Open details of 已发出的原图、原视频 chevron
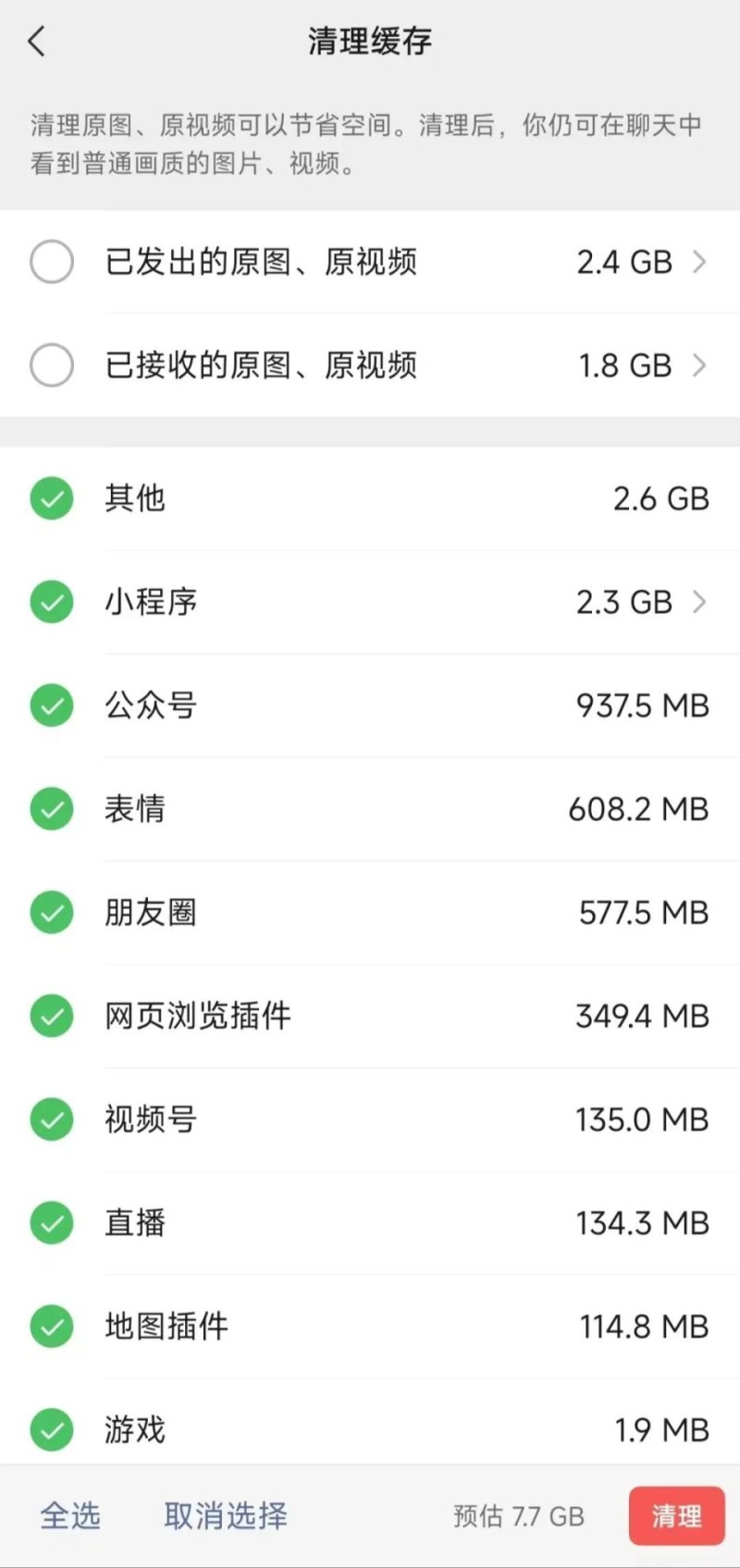 pos(699,262)
